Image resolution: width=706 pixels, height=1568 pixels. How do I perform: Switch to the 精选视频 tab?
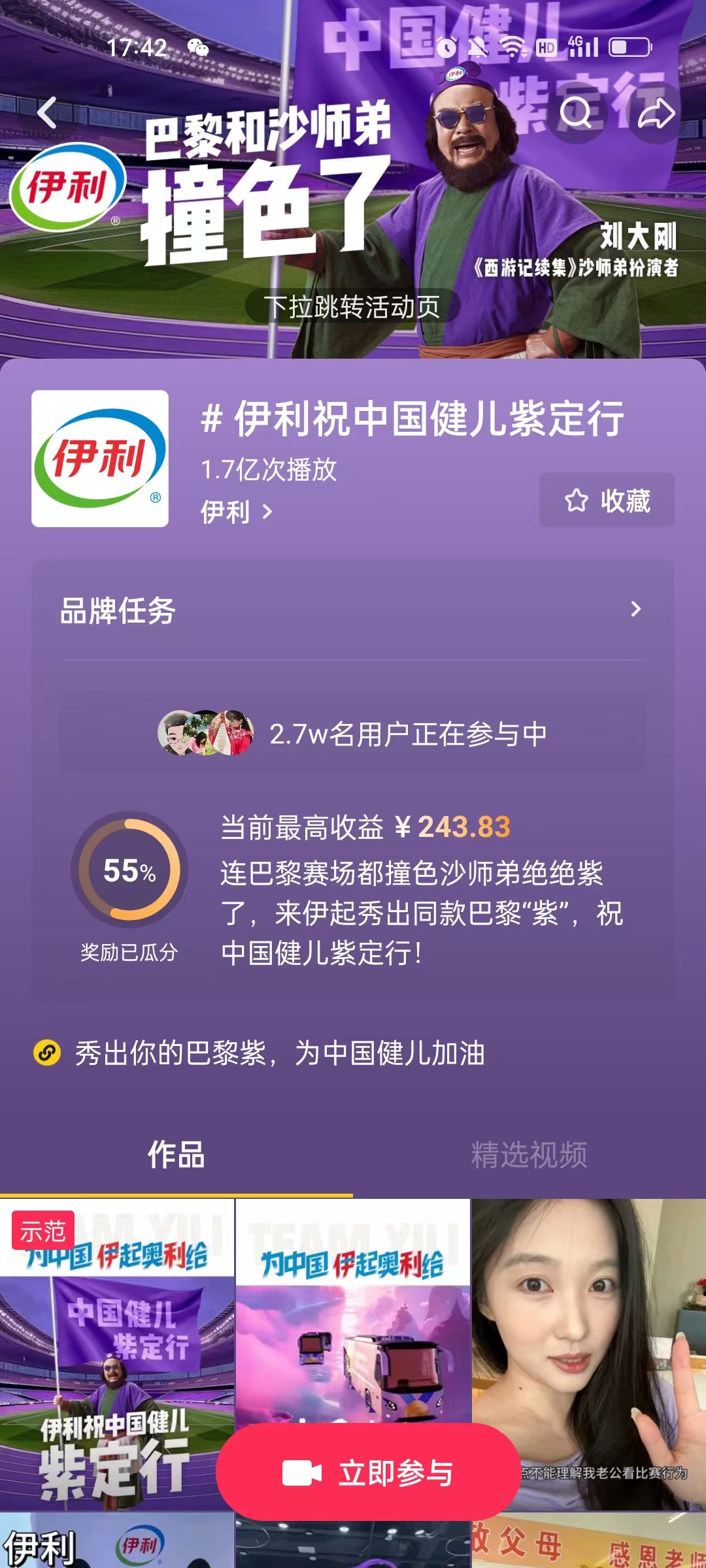(529, 1155)
